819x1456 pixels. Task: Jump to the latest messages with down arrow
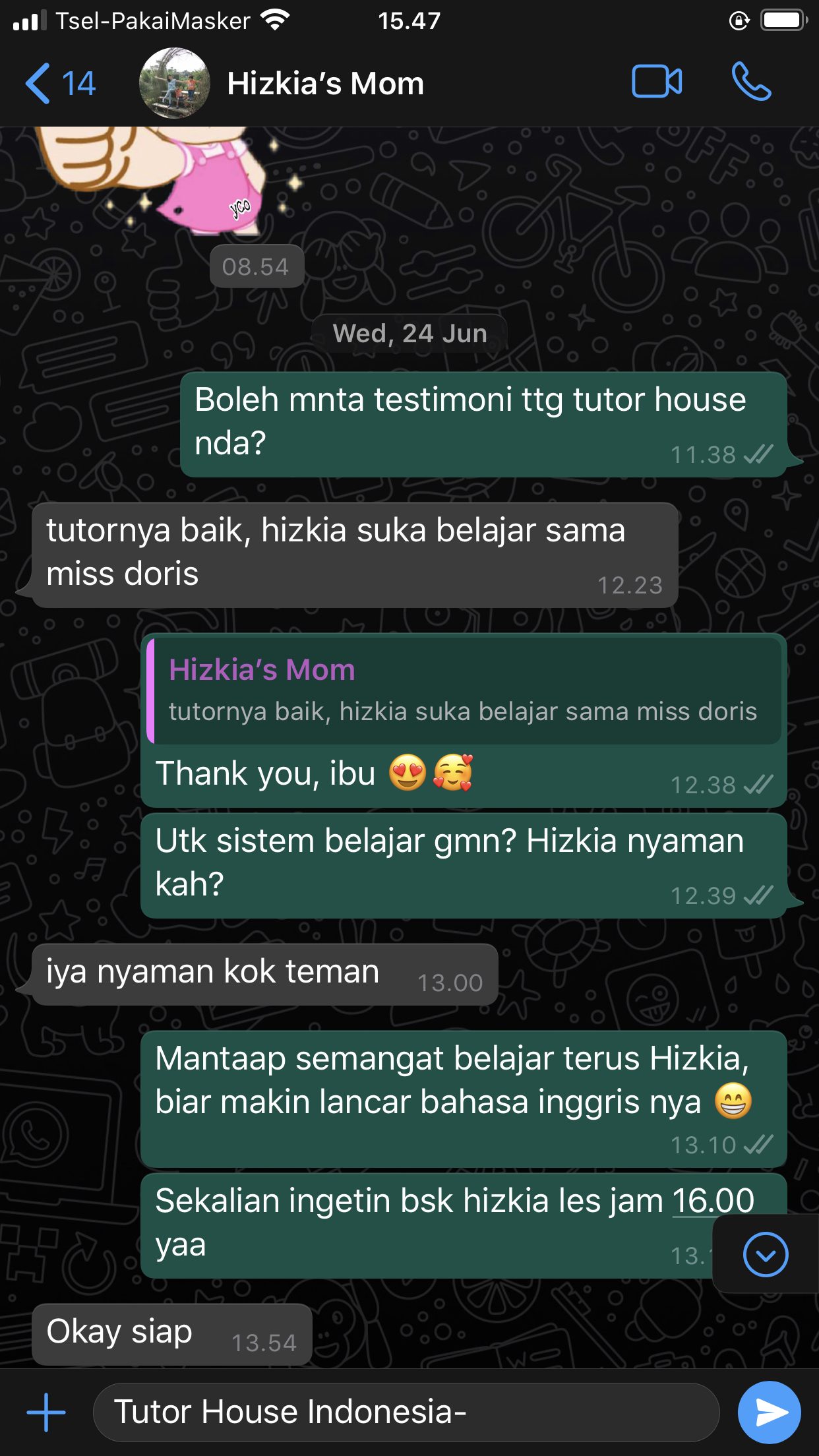pyautogui.click(x=765, y=1254)
